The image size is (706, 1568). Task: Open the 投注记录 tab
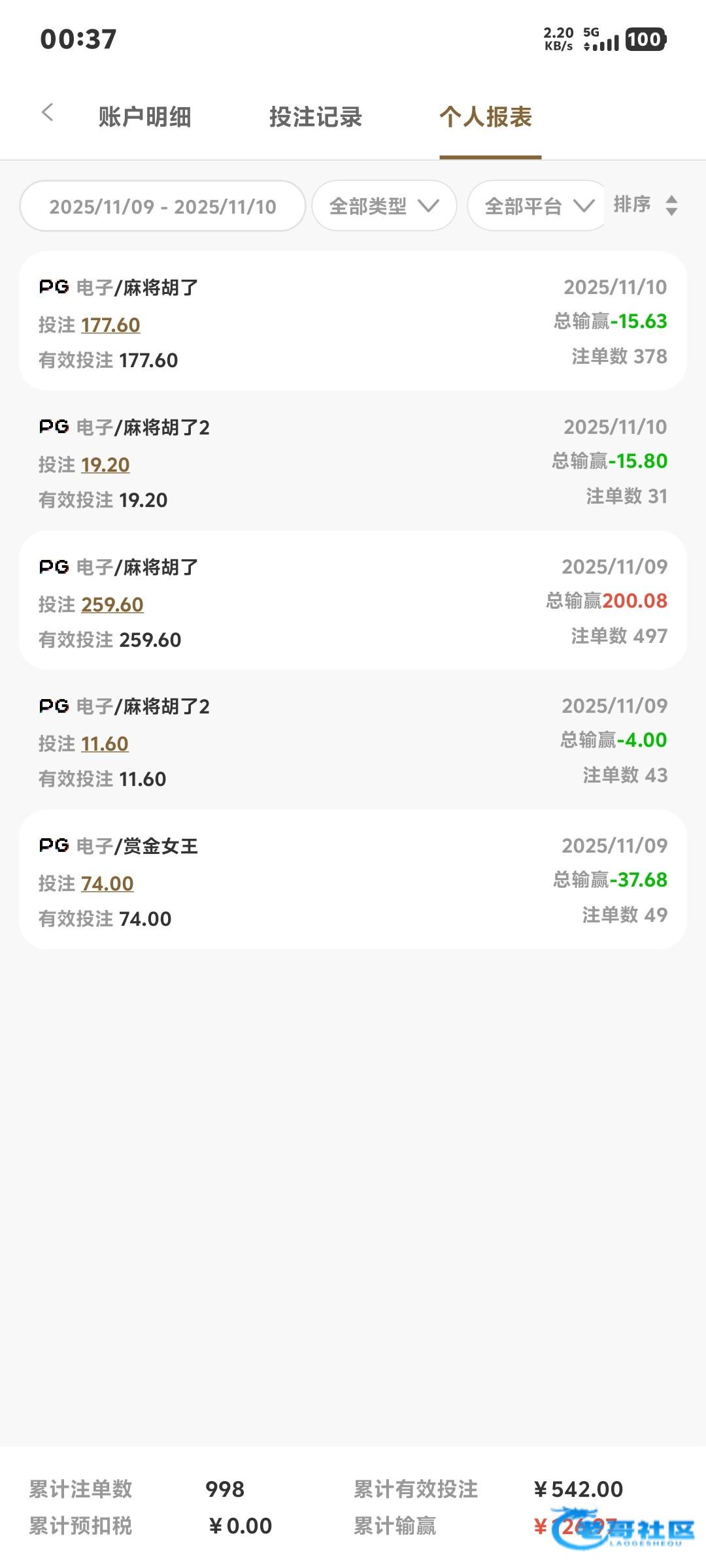click(316, 117)
